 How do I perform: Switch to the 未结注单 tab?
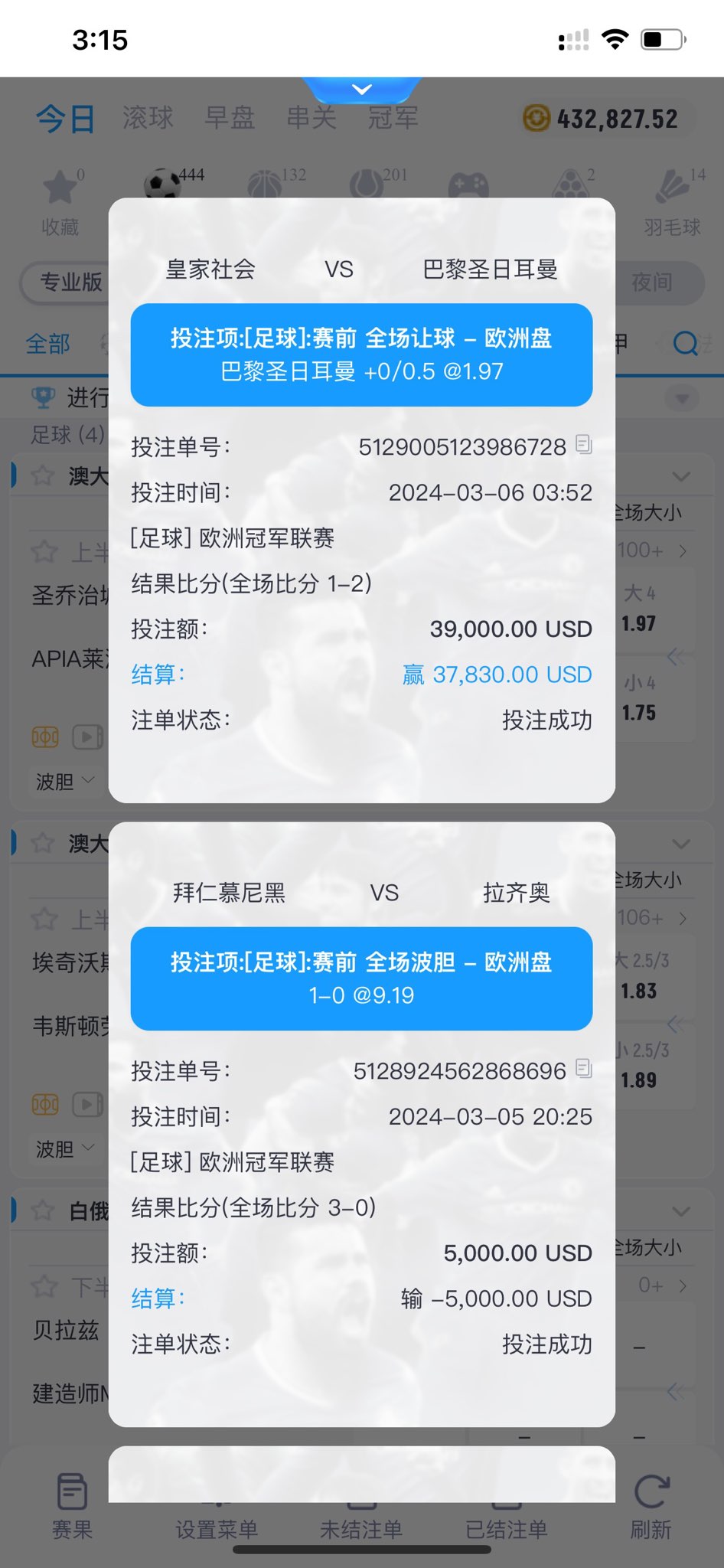(x=360, y=1528)
